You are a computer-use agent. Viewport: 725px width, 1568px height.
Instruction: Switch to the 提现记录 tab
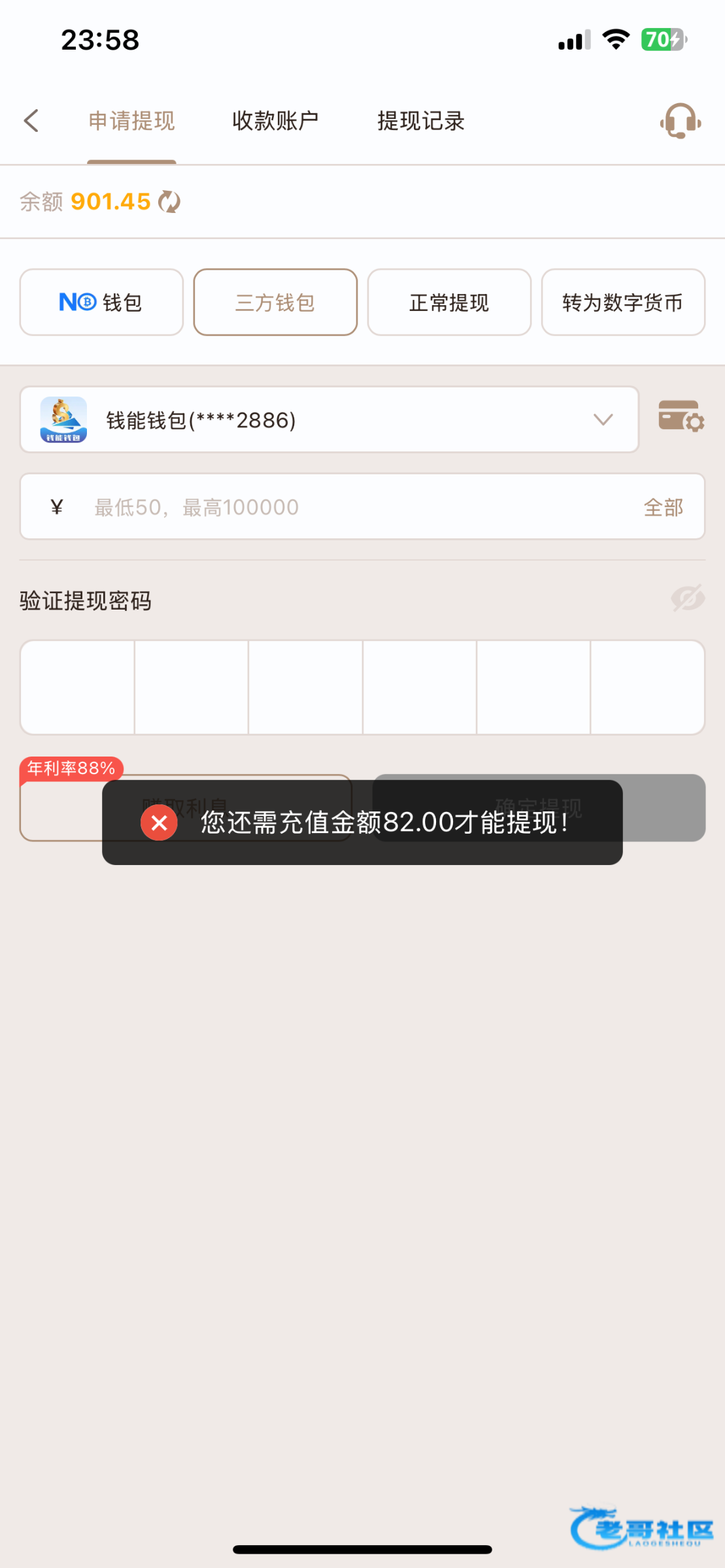coord(420,121)
